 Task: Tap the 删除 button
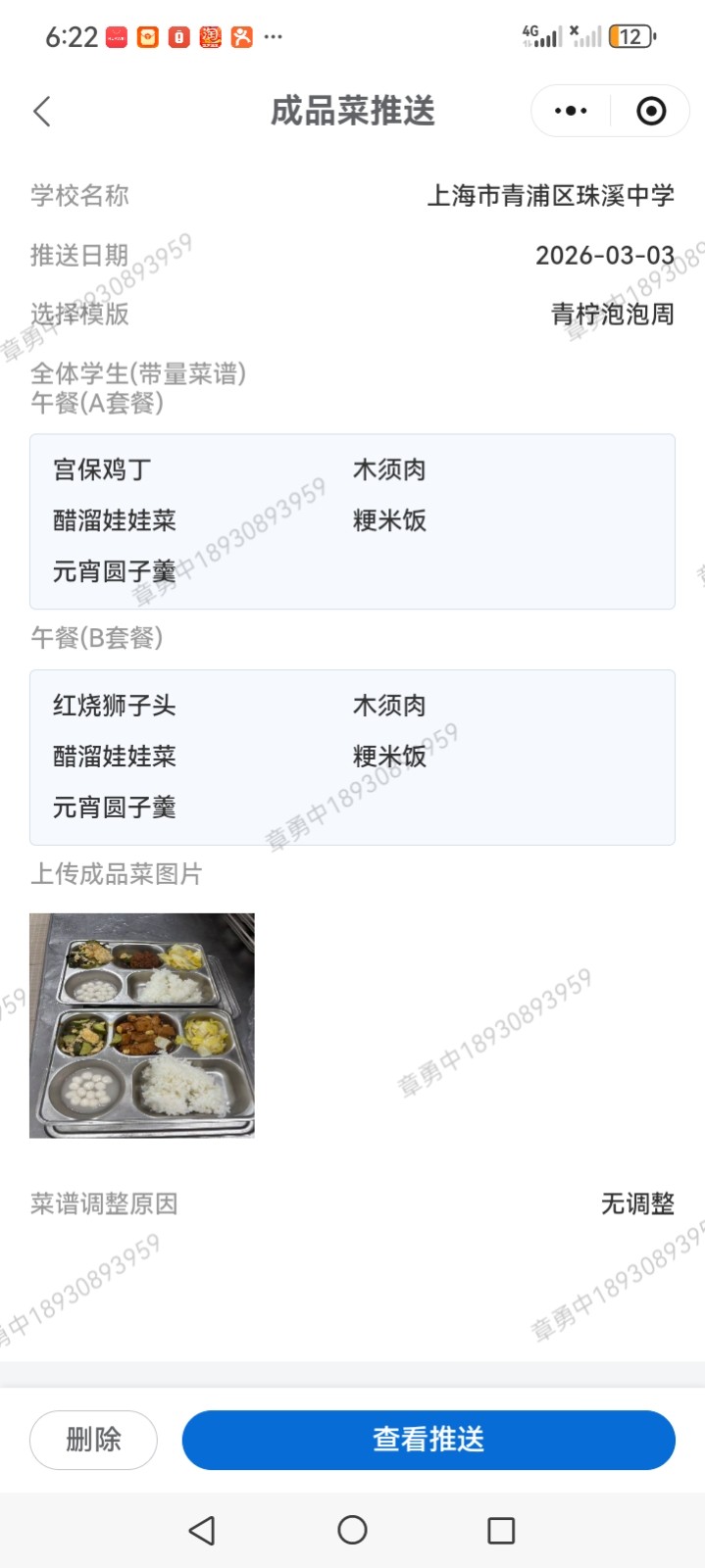(x=93, y=1440)
